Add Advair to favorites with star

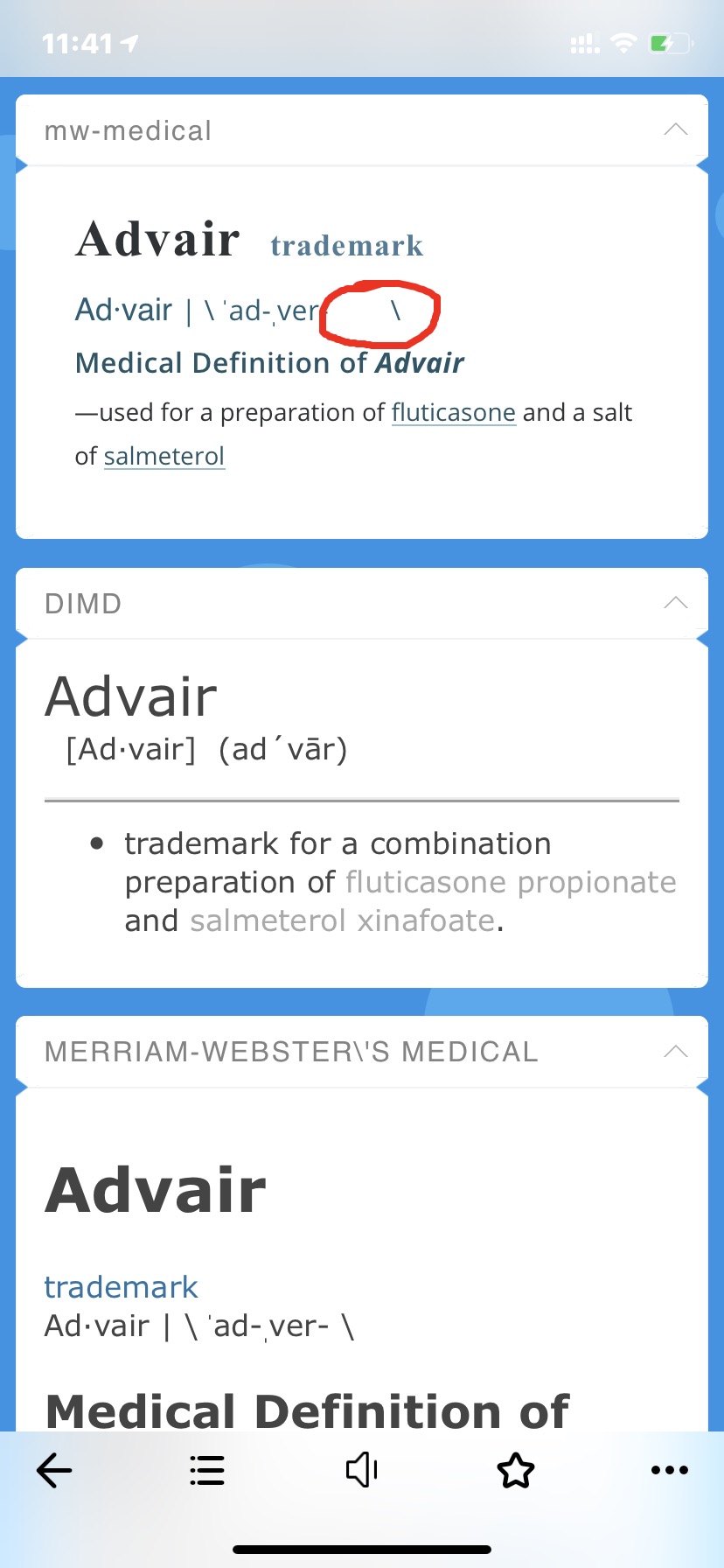pyautogui.click(x=516, y=1470)
